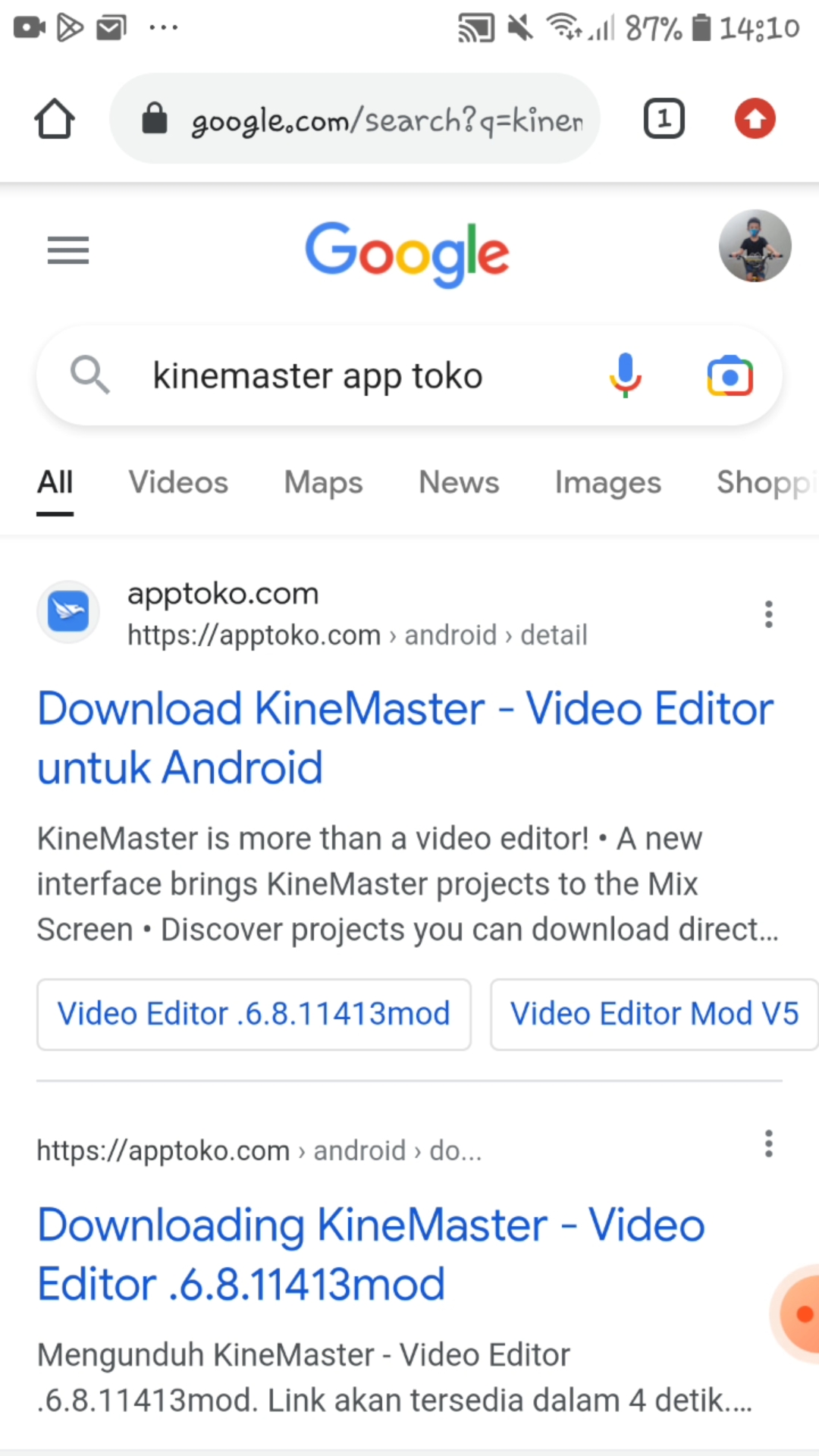Viewport: 819px width, 1456px height.
Task: Switch to the Videos results tab
Action: point(178,482)
